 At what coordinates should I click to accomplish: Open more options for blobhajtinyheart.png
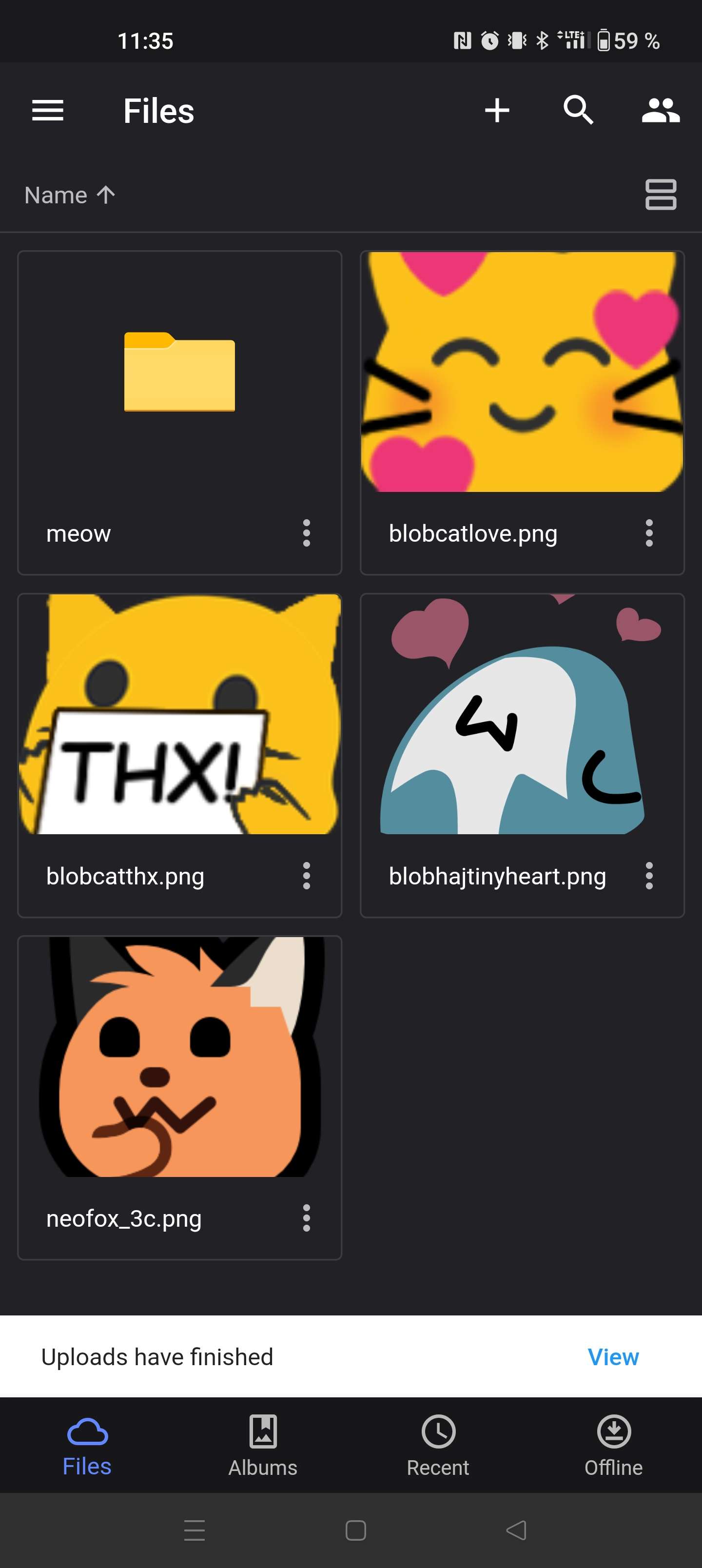pyautogui.click(x=649, y=876)
